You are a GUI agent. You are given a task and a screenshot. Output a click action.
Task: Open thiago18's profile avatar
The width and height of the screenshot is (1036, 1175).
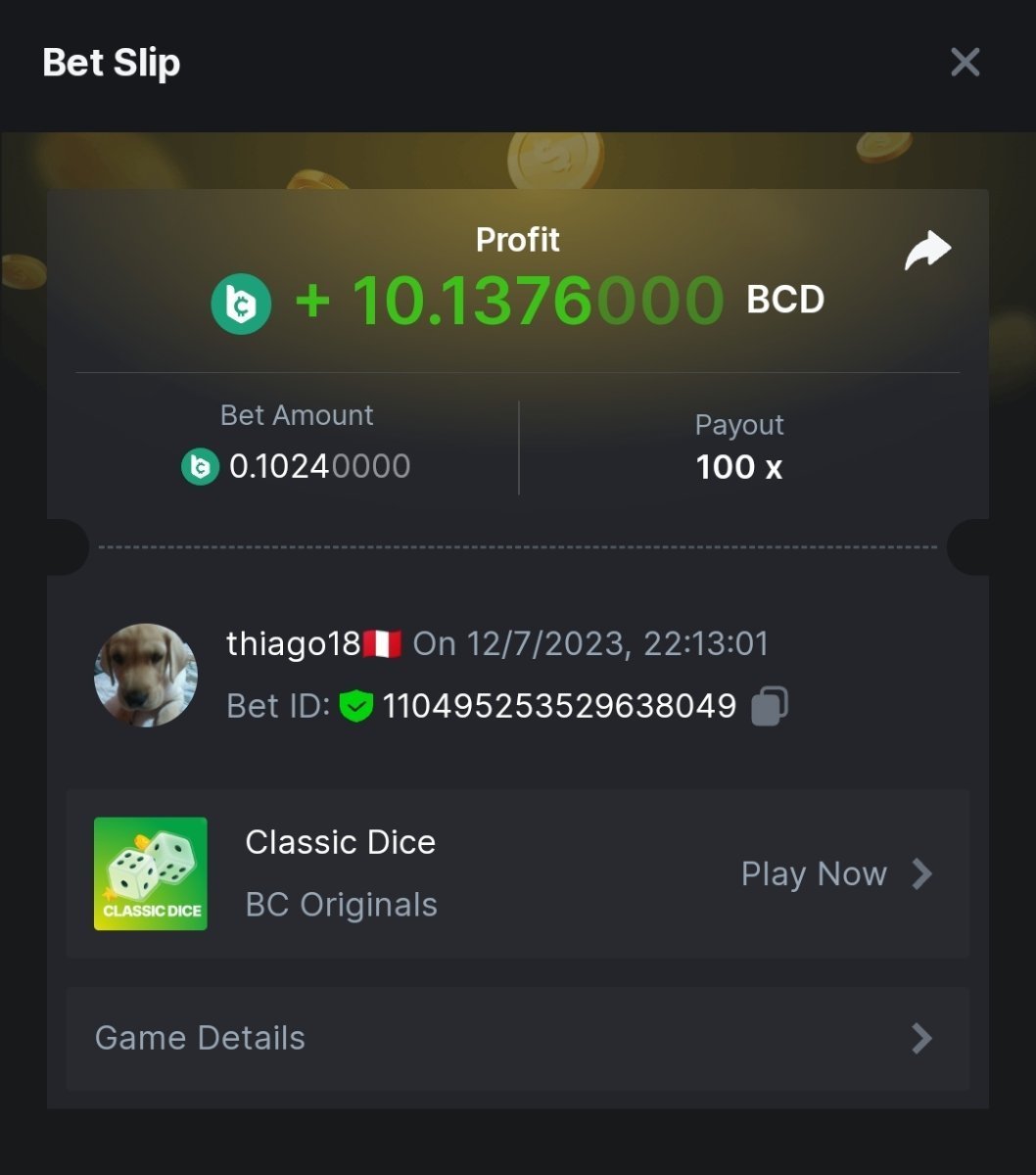146,676
